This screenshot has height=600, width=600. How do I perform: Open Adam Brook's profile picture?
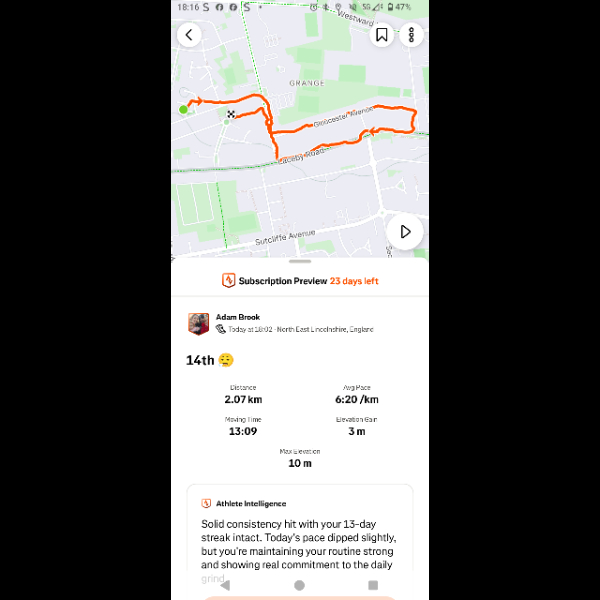[x=198, y=323]
